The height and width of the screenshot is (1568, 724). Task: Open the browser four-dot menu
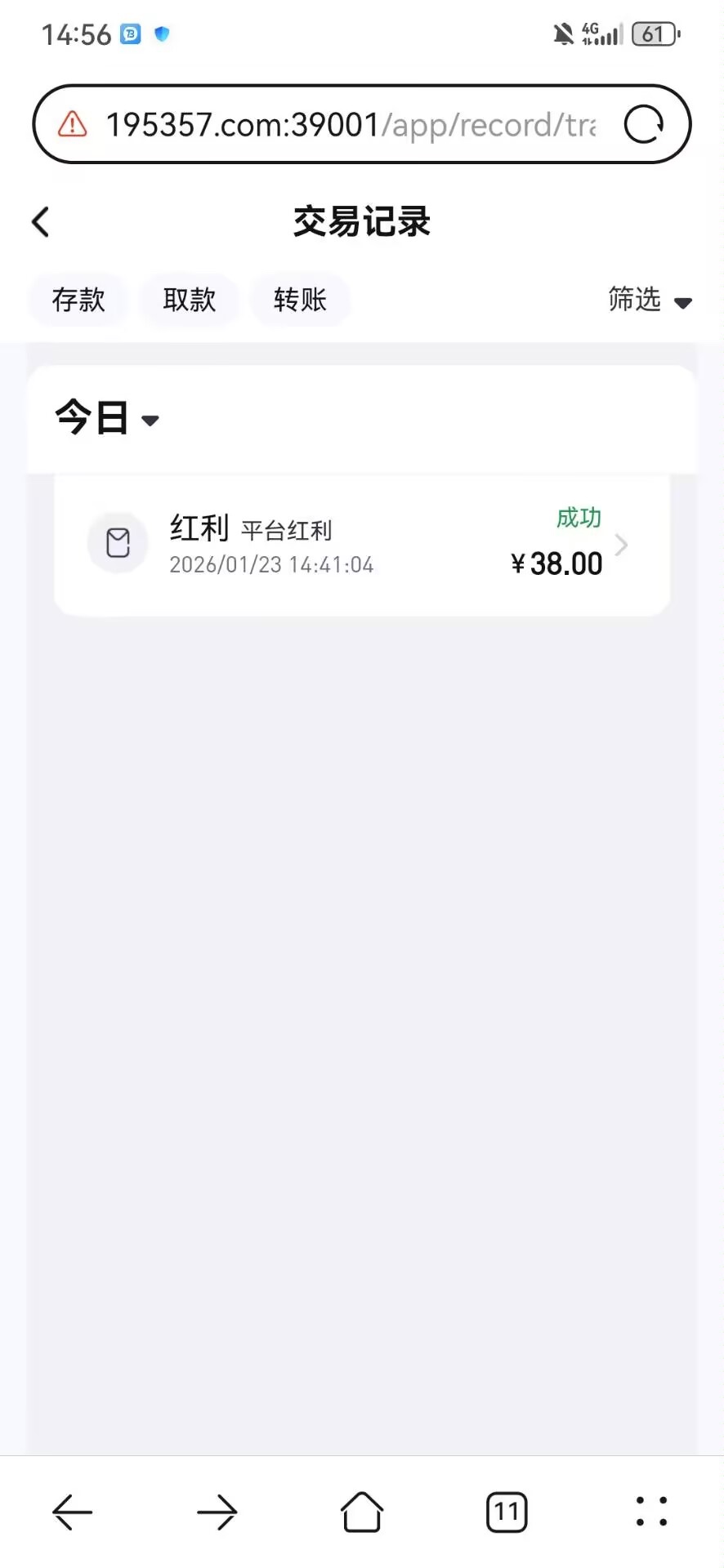click(651, 1512)
